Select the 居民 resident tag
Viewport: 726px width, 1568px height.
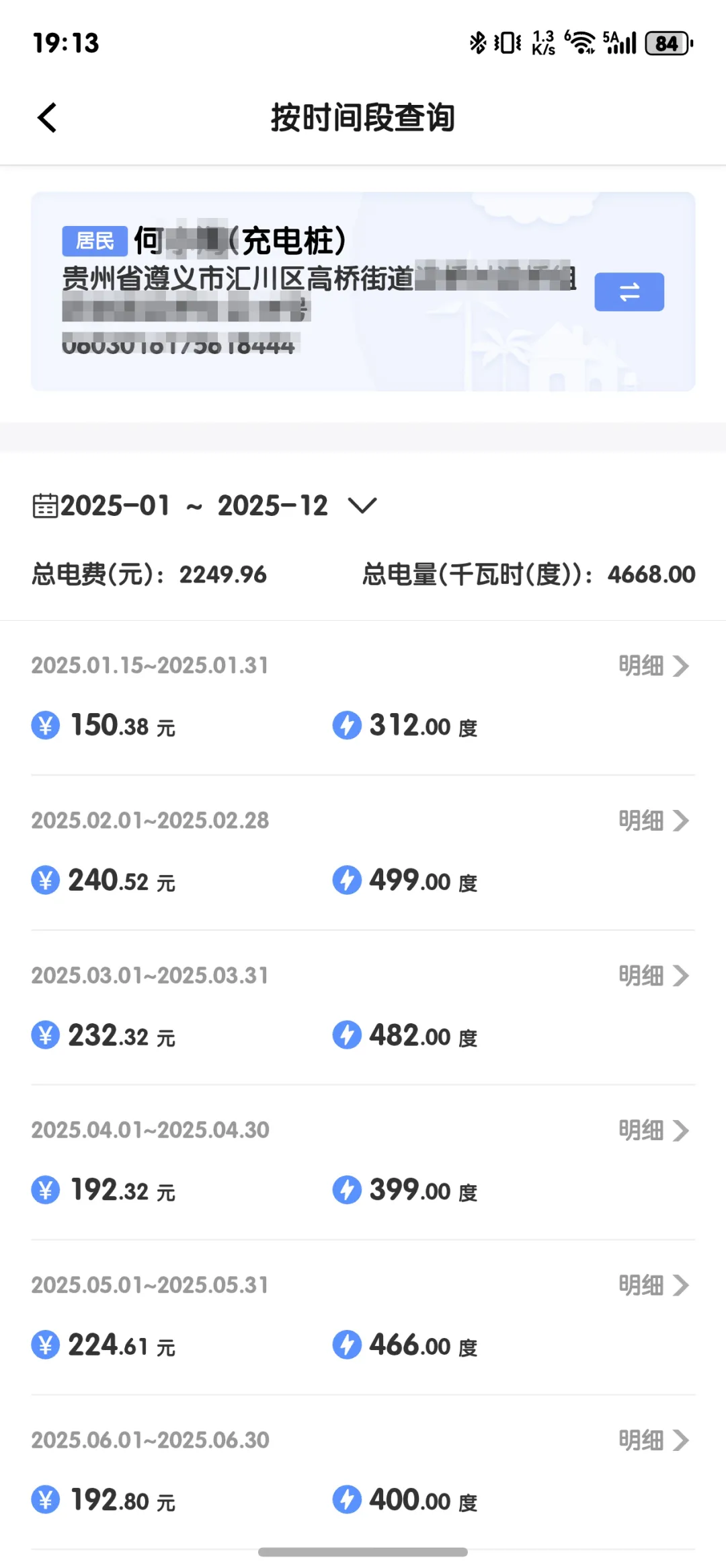tap(93, 240)
